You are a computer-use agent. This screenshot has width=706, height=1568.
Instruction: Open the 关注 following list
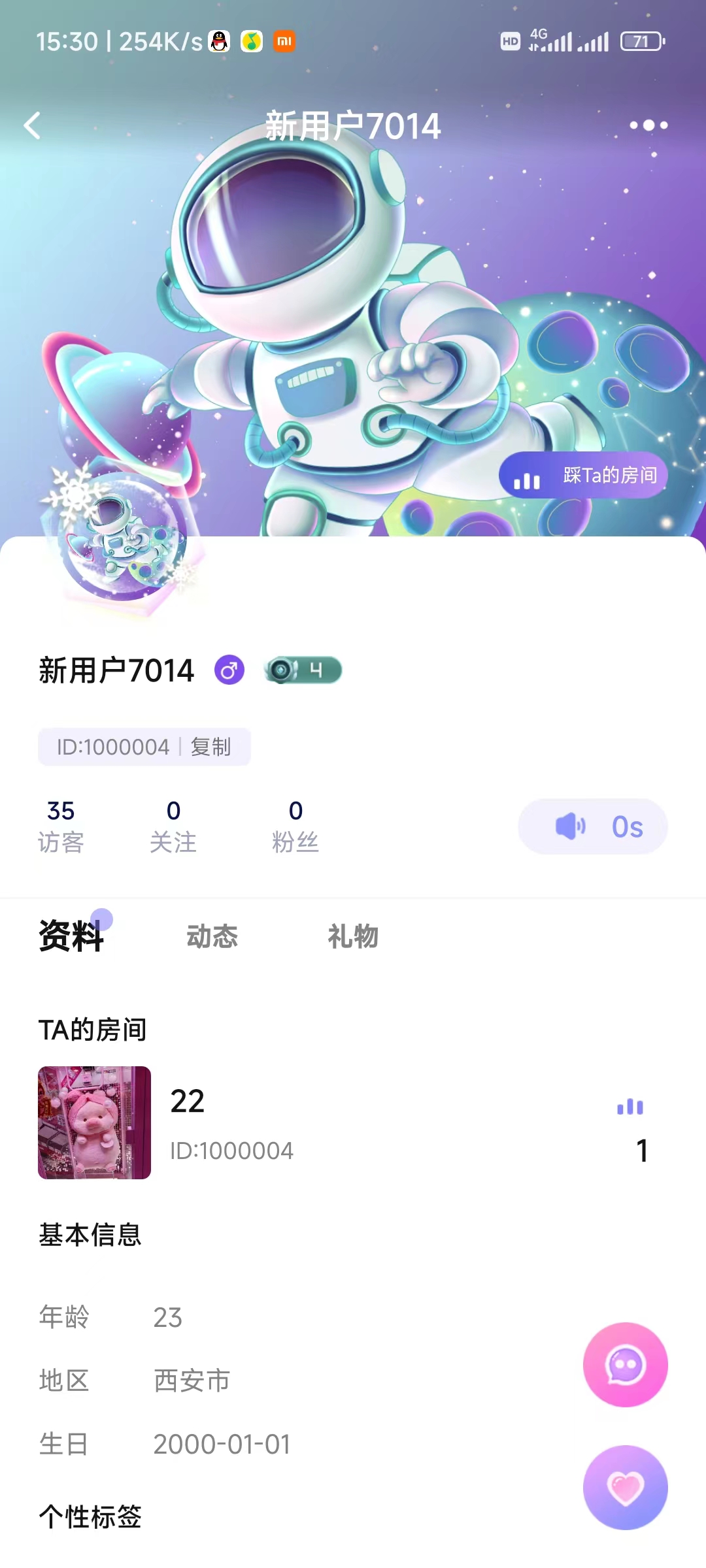click(x=174, y=825)
